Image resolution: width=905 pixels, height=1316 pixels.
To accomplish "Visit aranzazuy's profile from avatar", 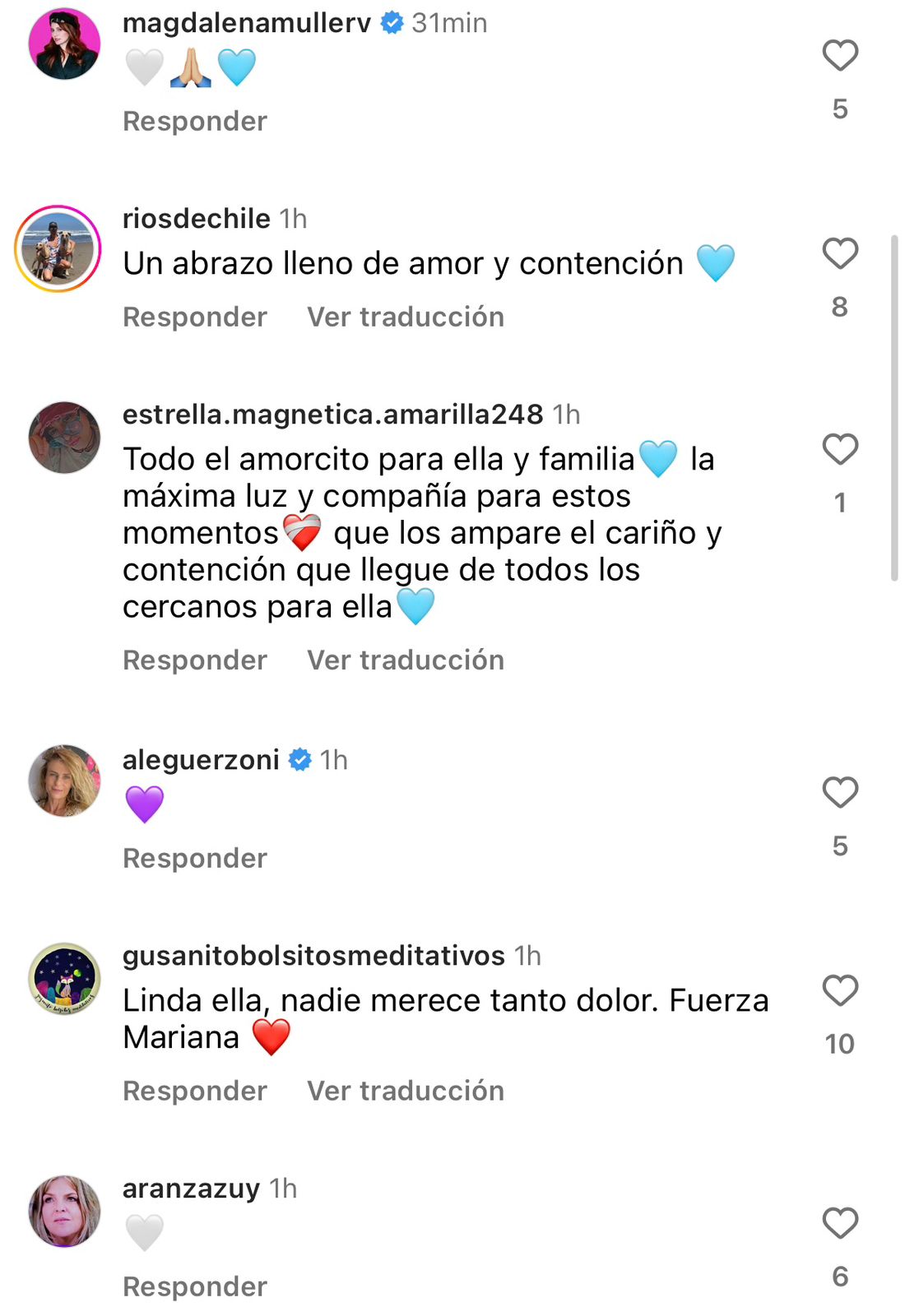I will (x=64, y=1211).
